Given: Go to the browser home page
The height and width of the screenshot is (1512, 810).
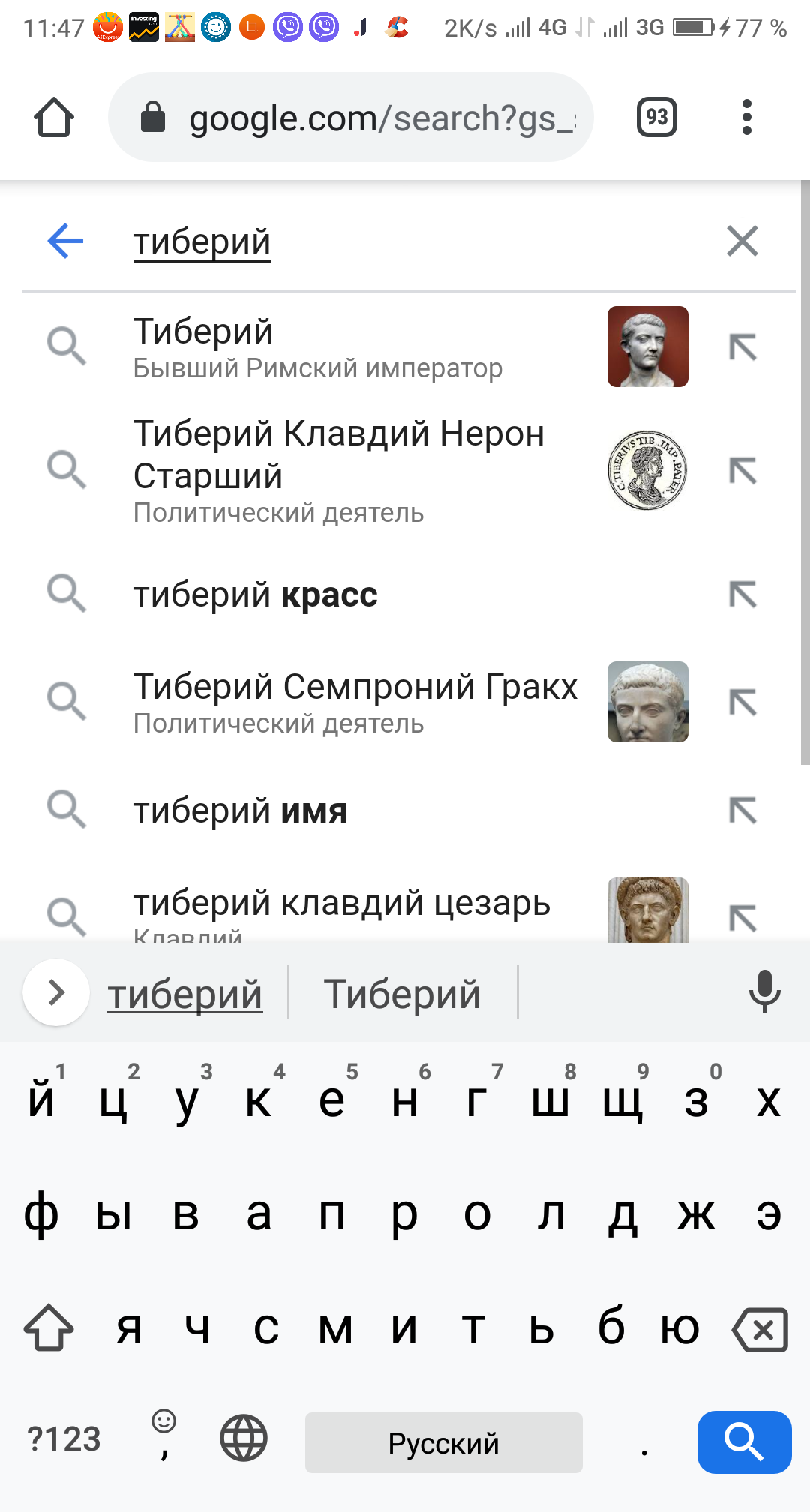Looking at the screenshot, I should 54,118.
